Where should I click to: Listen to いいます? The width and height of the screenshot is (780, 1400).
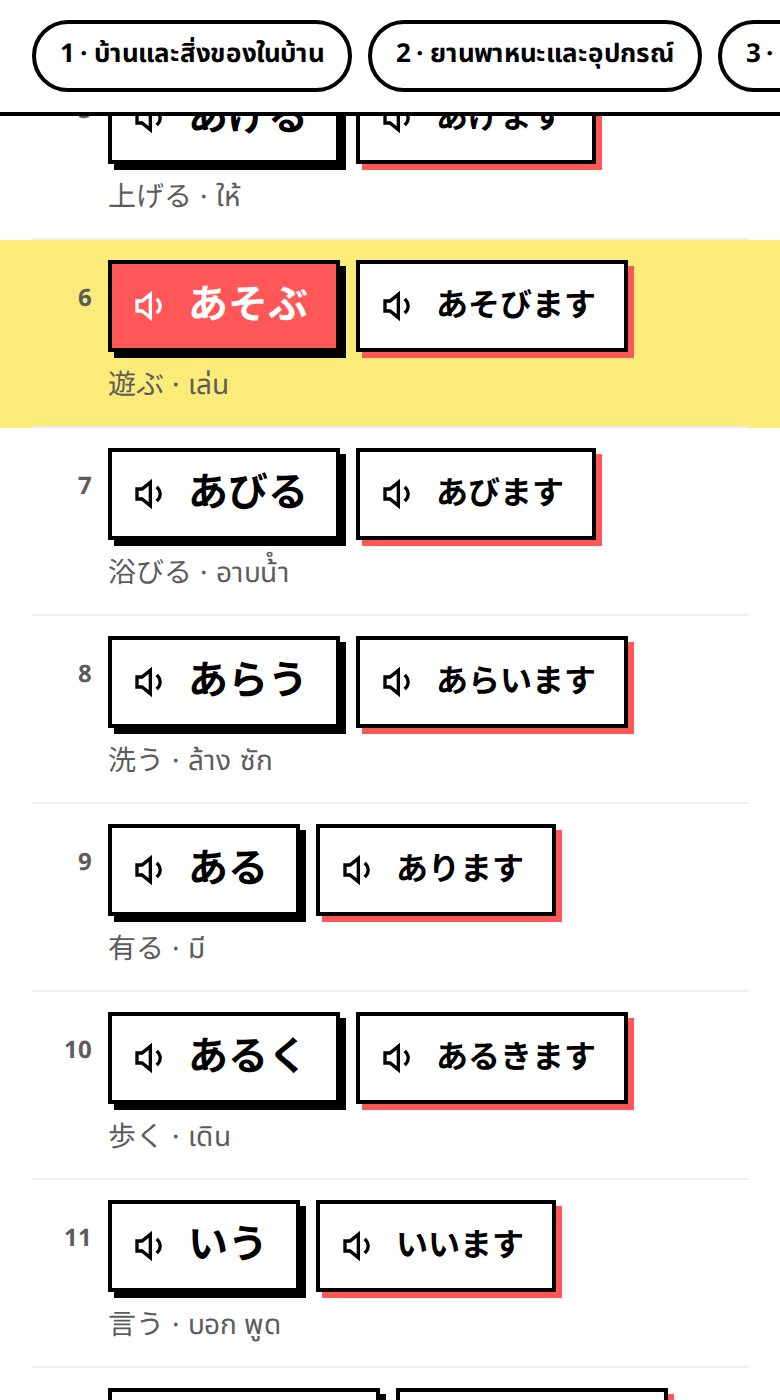(x=436, y=1246)
